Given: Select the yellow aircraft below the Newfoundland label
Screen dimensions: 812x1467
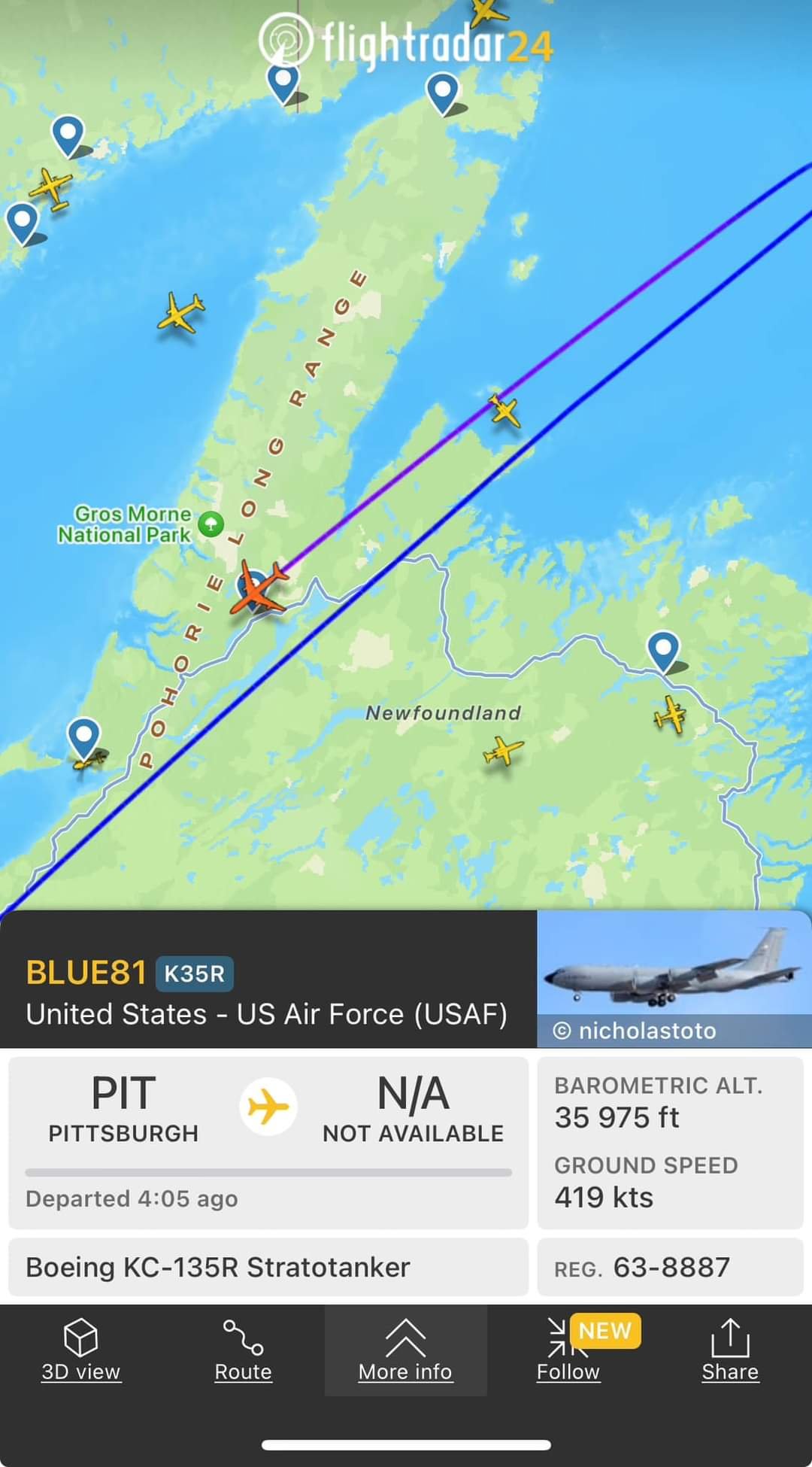Looking at the screenshot, I should pyautogui.click(x=503, y=751).
